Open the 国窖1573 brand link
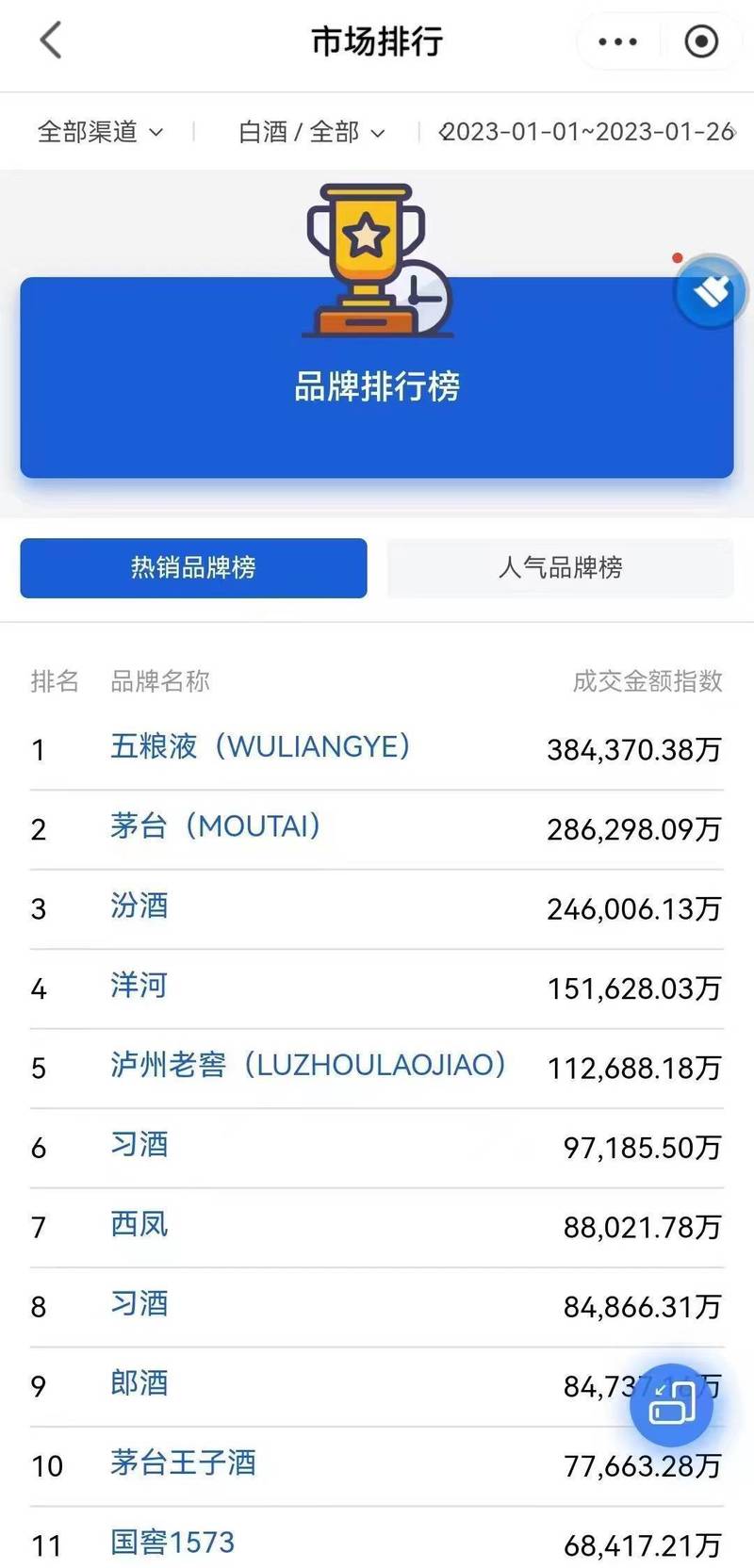The width and height of the screenshot is (754, 1568). pyautogui.click(x=172, y=1543)
